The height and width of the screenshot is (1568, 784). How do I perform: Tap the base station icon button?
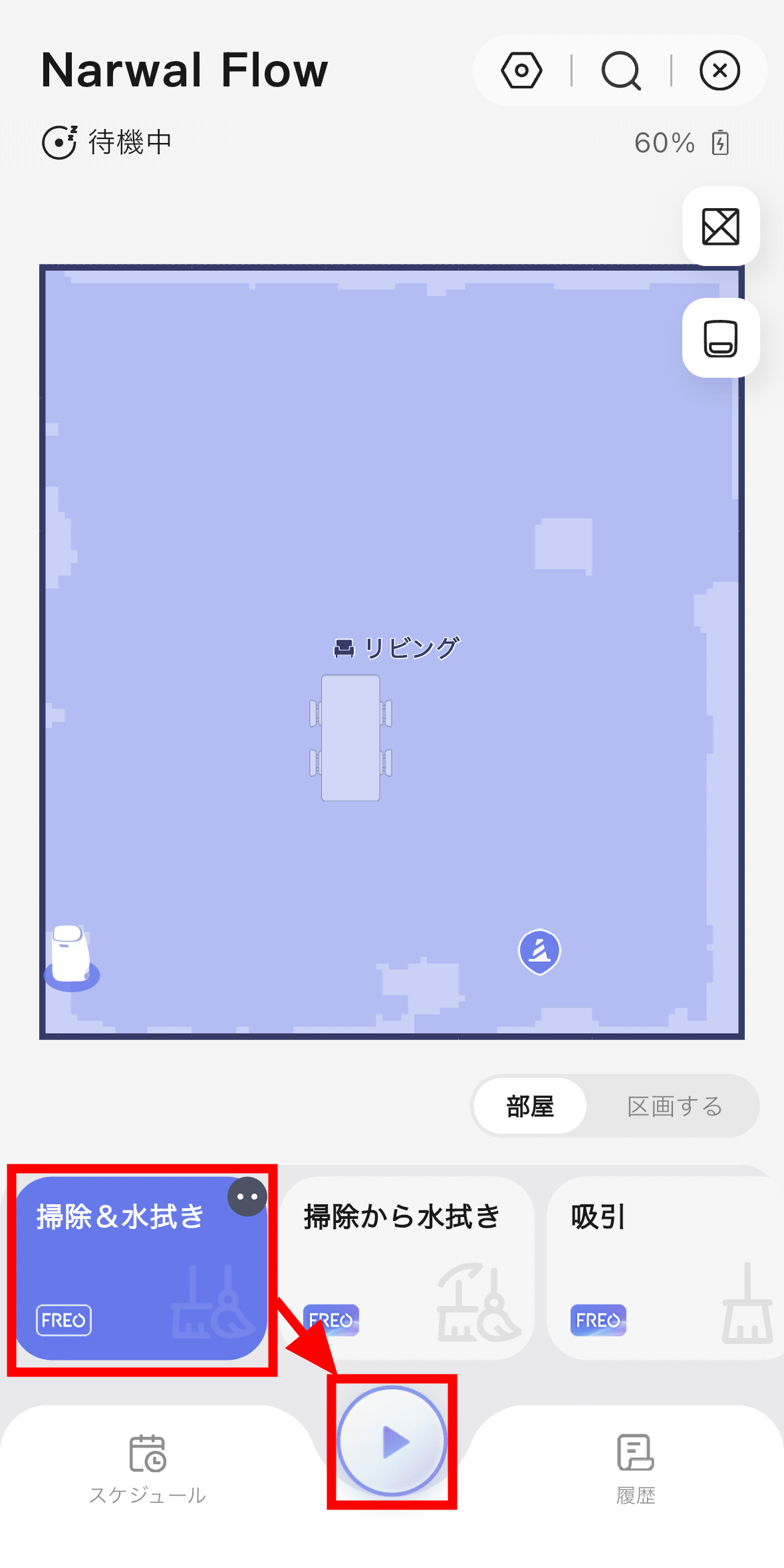pos(721,338)
